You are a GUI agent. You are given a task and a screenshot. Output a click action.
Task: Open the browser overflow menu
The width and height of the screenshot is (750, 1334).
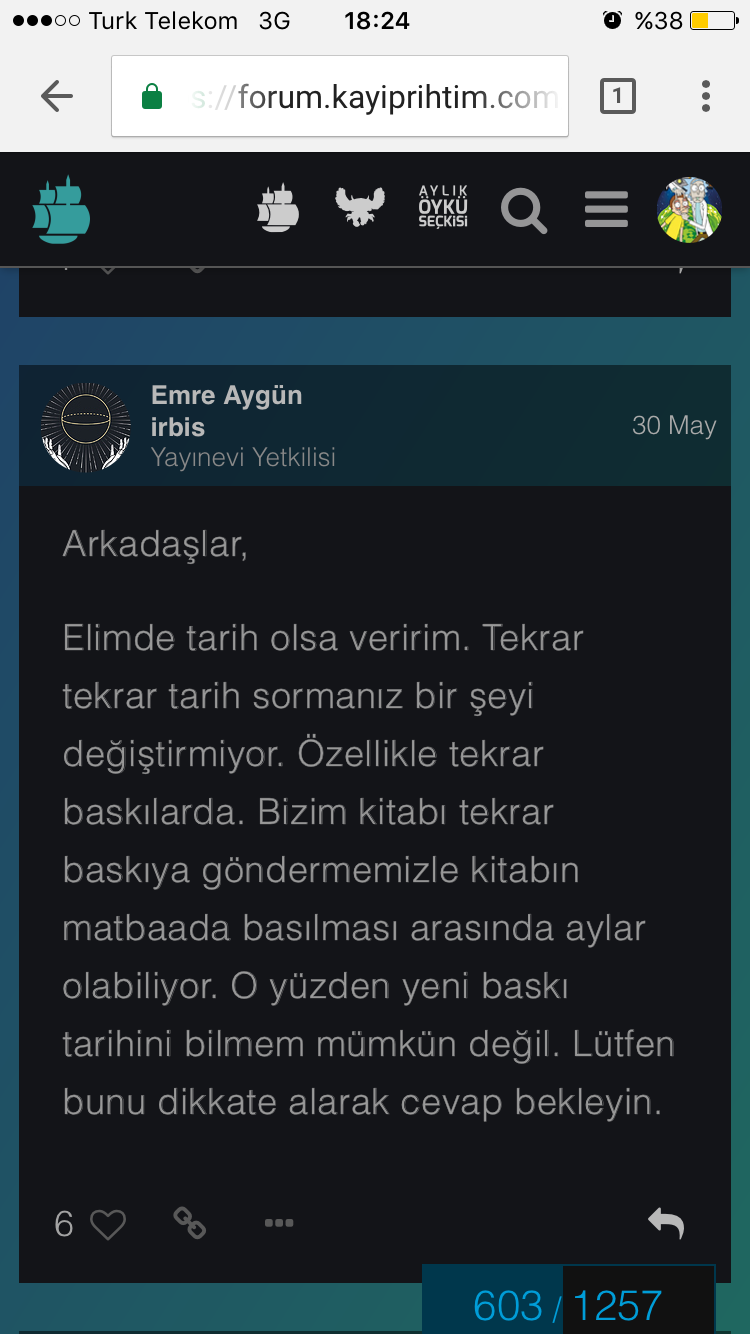pyautogui.click(x=706, y=96)
